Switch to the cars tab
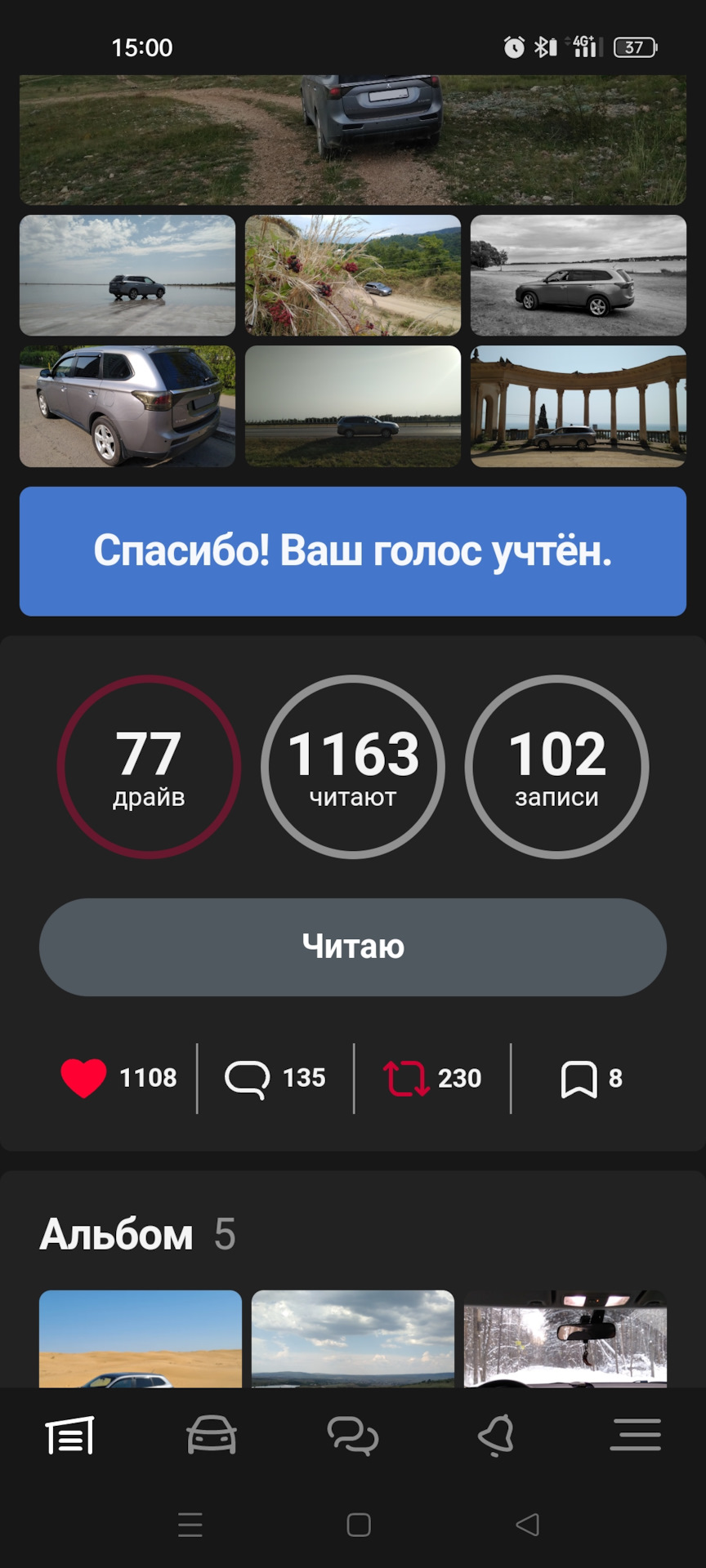The width and height of the screenshot is (706, 1568). pyautogui.click(x=212, y=1435)
